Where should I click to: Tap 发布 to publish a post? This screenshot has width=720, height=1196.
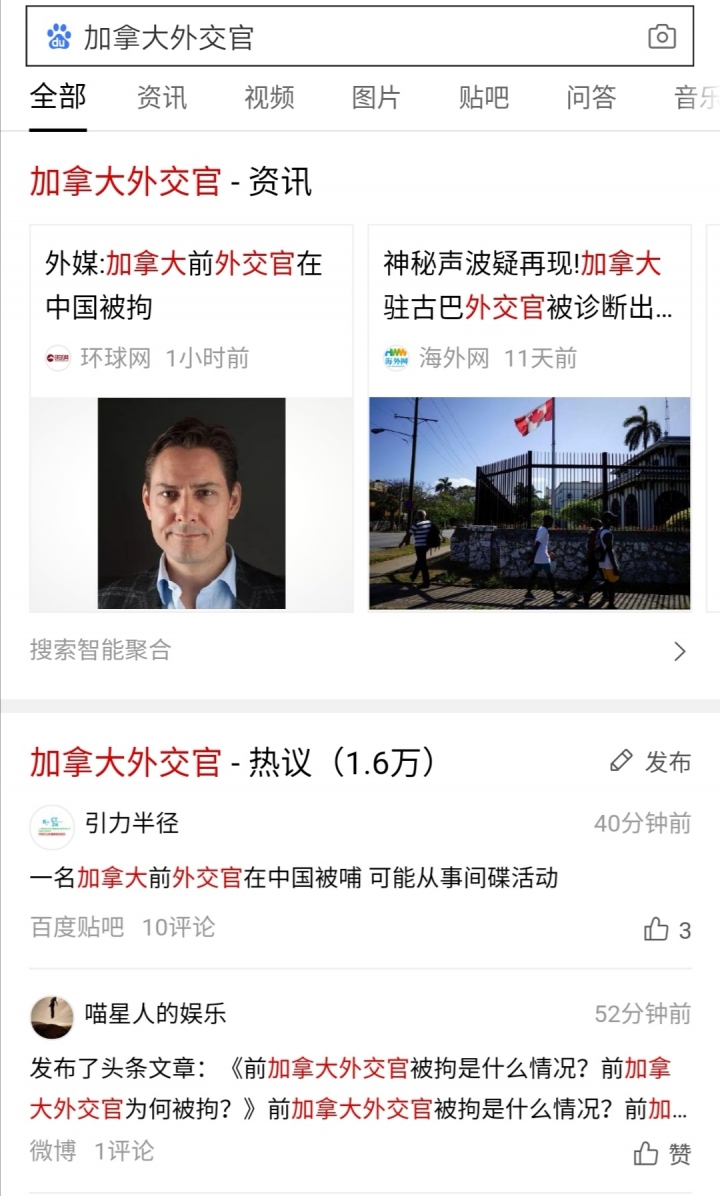pyautogui.click(x=651, y=761)
